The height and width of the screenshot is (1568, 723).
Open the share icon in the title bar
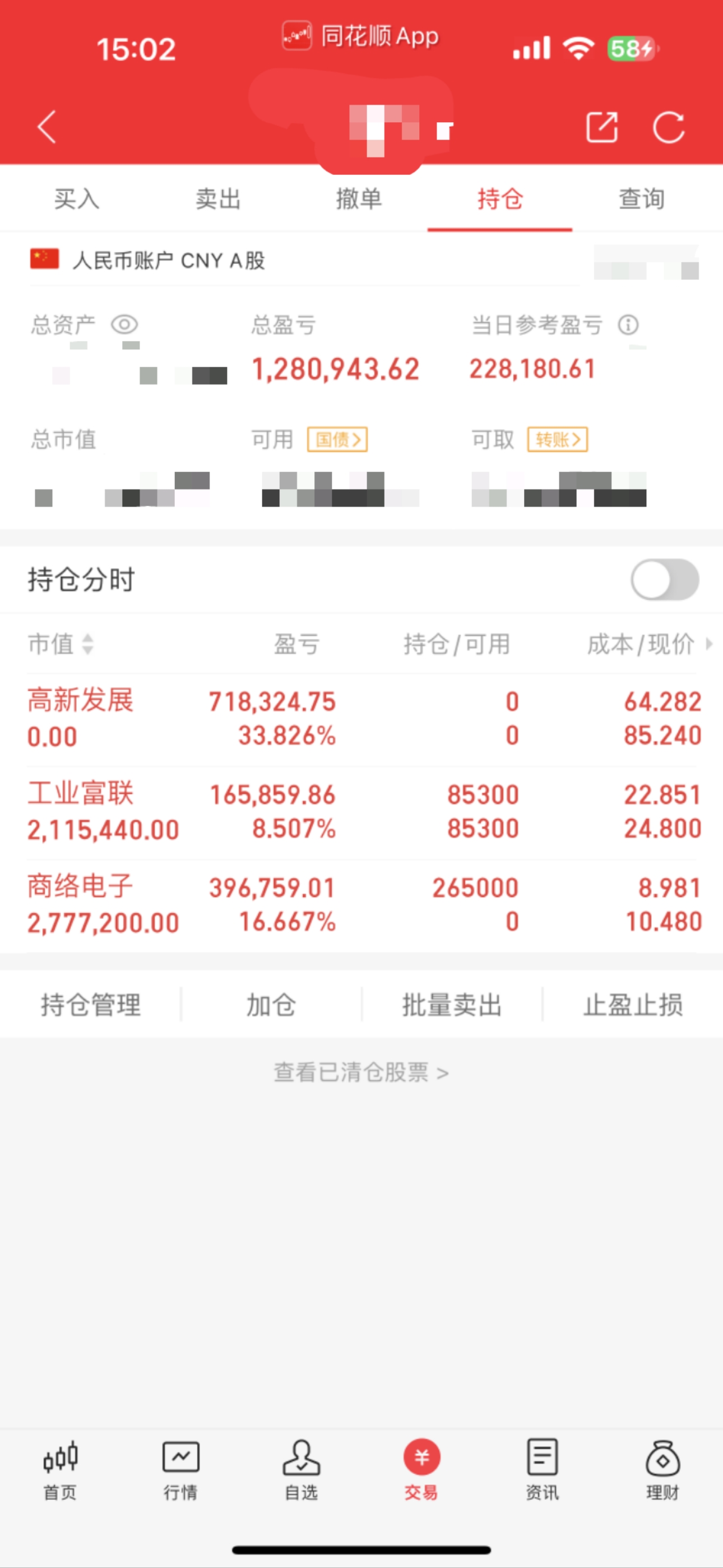[603, 127]
